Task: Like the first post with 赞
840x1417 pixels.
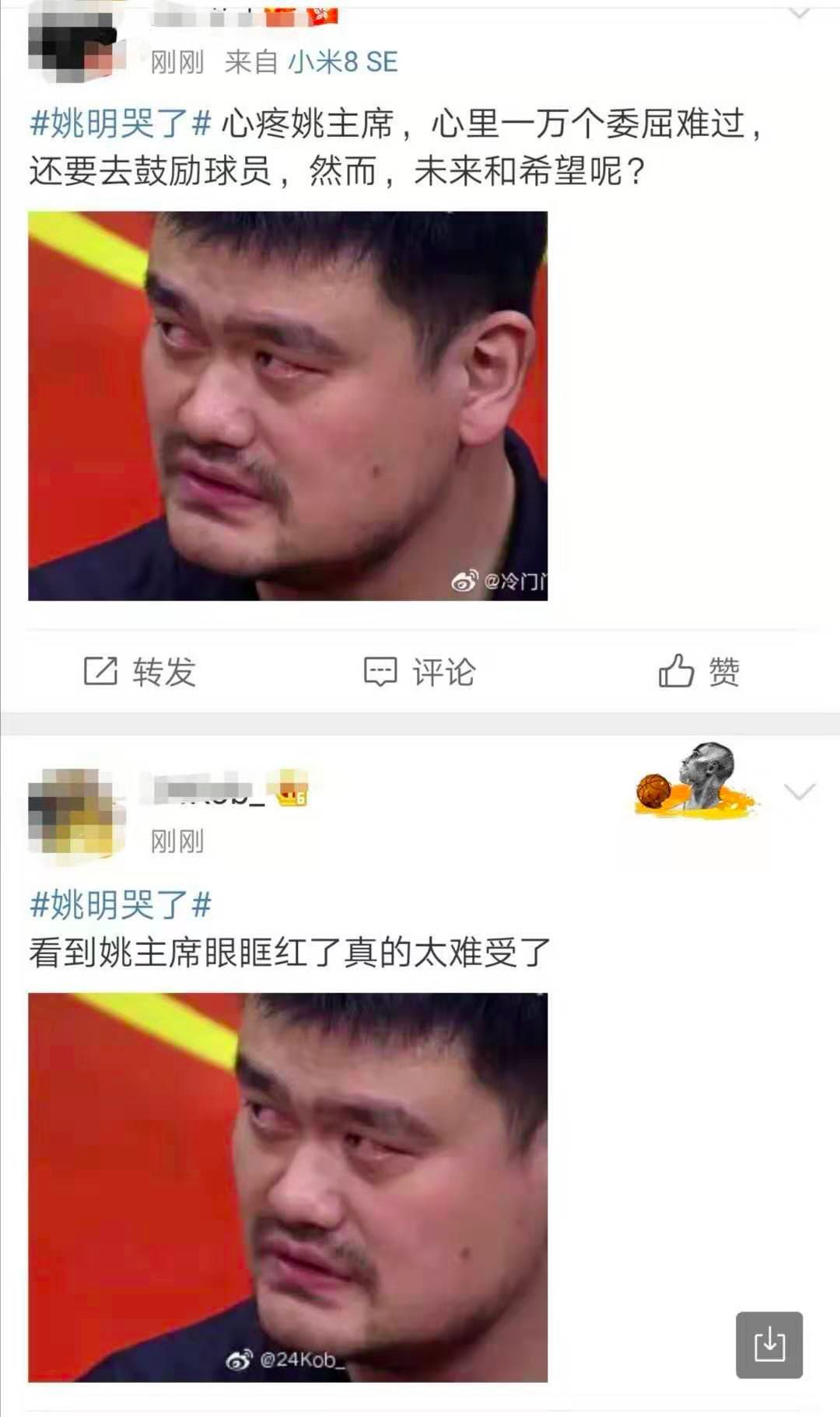Action: point(699,671)
